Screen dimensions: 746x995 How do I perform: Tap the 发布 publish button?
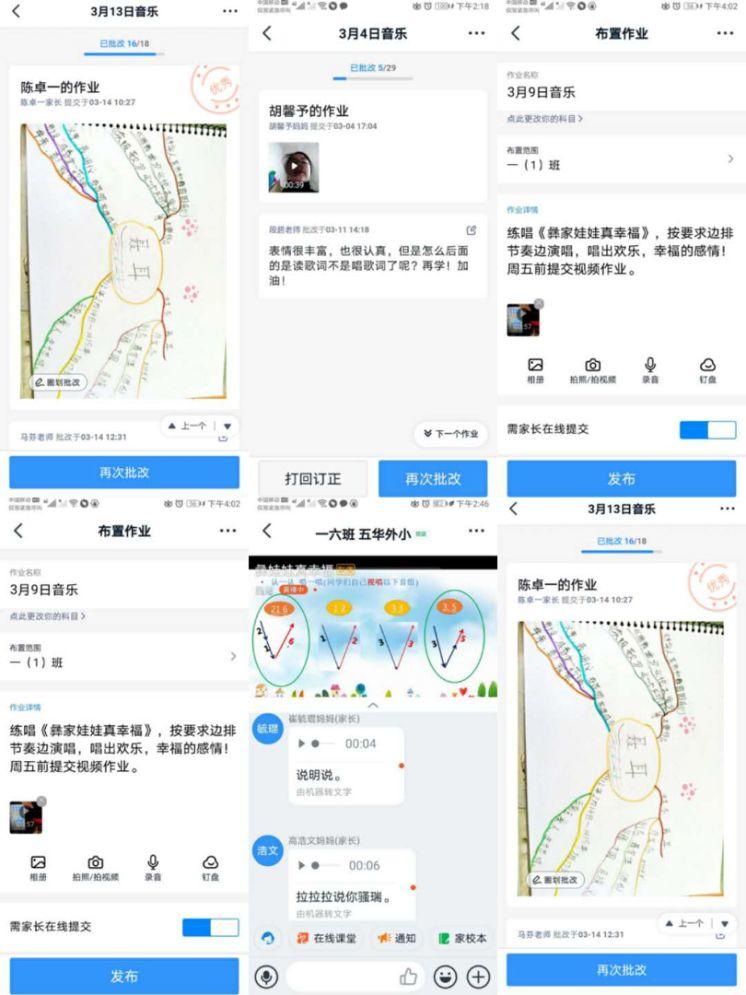tap(621, 478)
